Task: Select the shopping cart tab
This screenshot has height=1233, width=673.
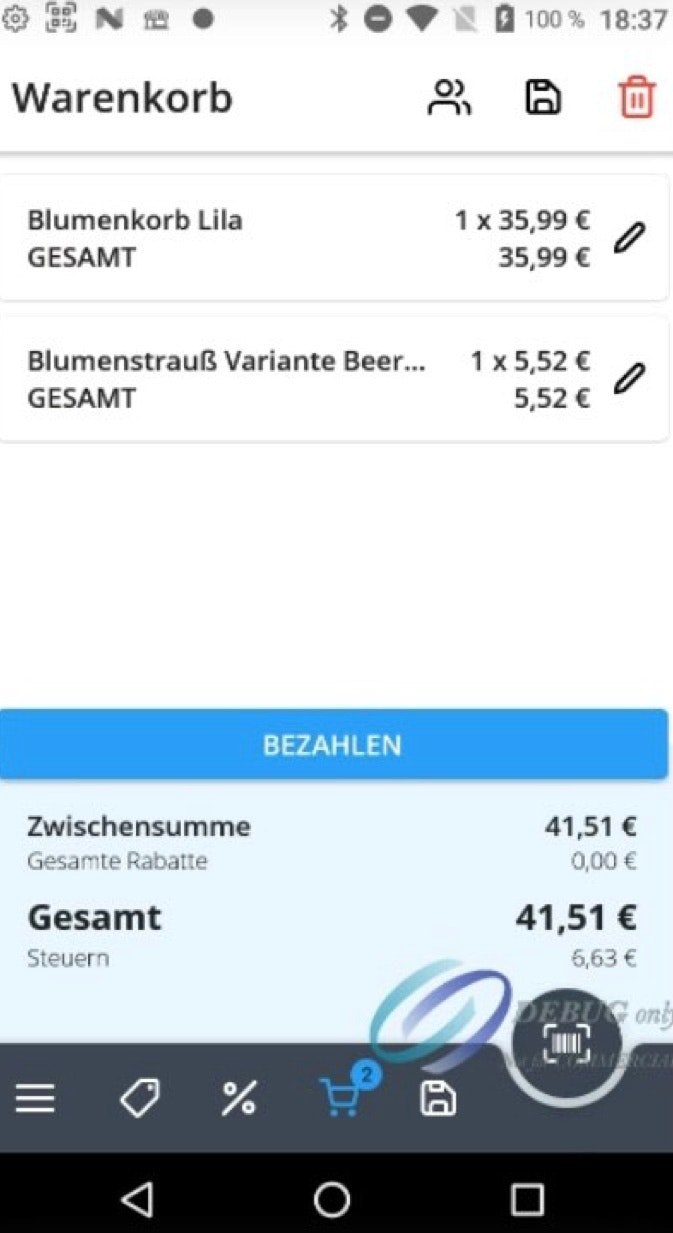Action: point(341,1097)
